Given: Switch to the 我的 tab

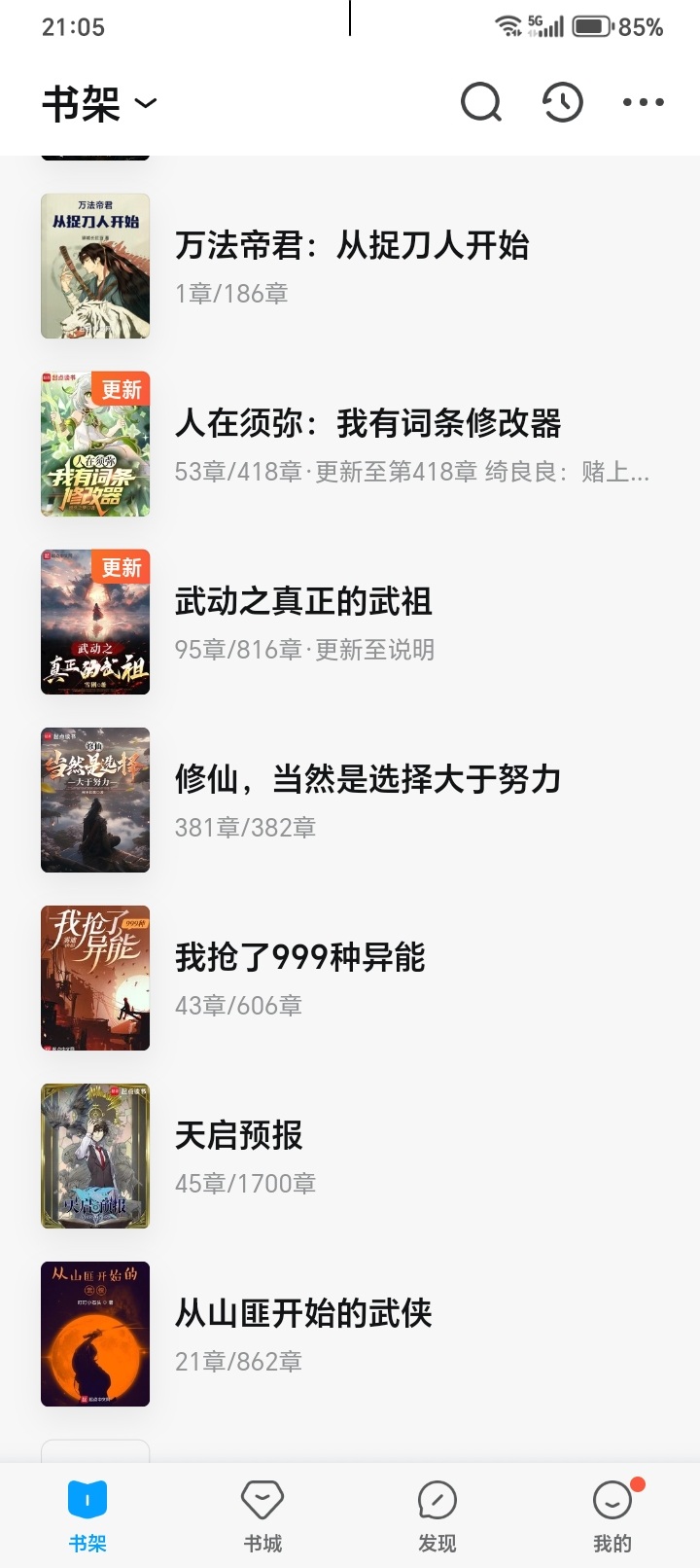Looking at the screenshot, I should 612,1515.
